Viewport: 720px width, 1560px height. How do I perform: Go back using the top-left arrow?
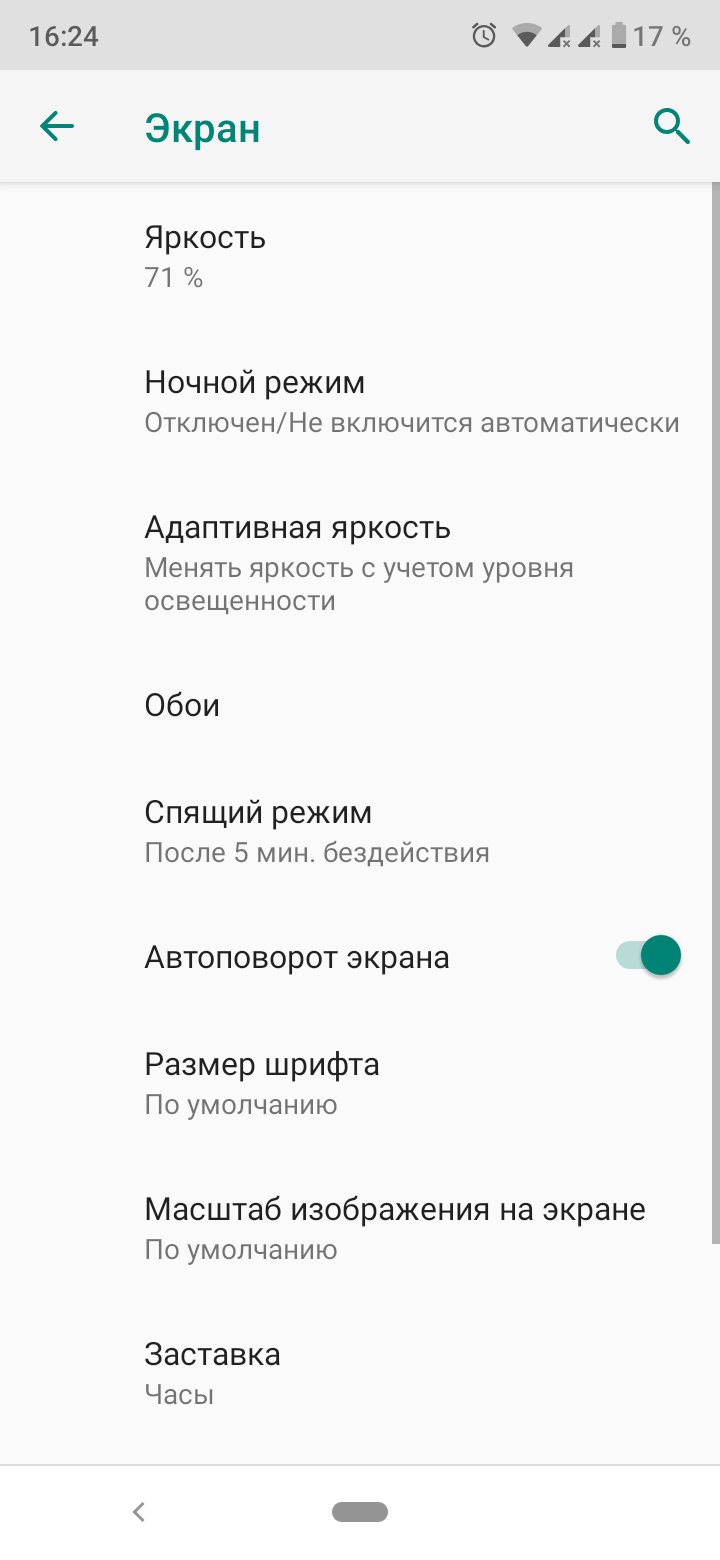click(x=57, y=127)
